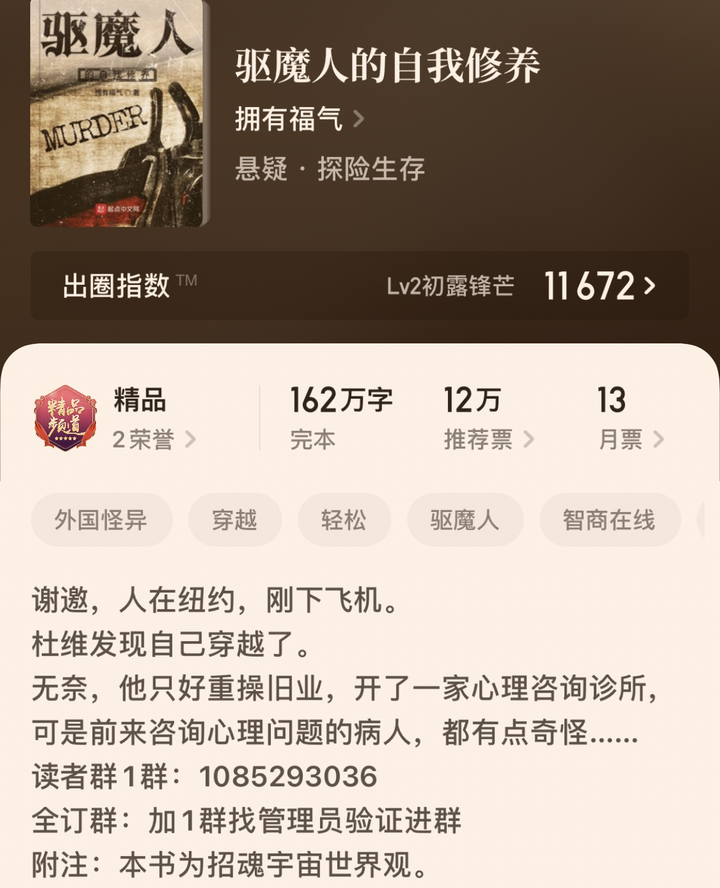720x888 pixels.
Task: Open author 拥有福气's page
Action: pyautogui.click(x=299, y=120)
